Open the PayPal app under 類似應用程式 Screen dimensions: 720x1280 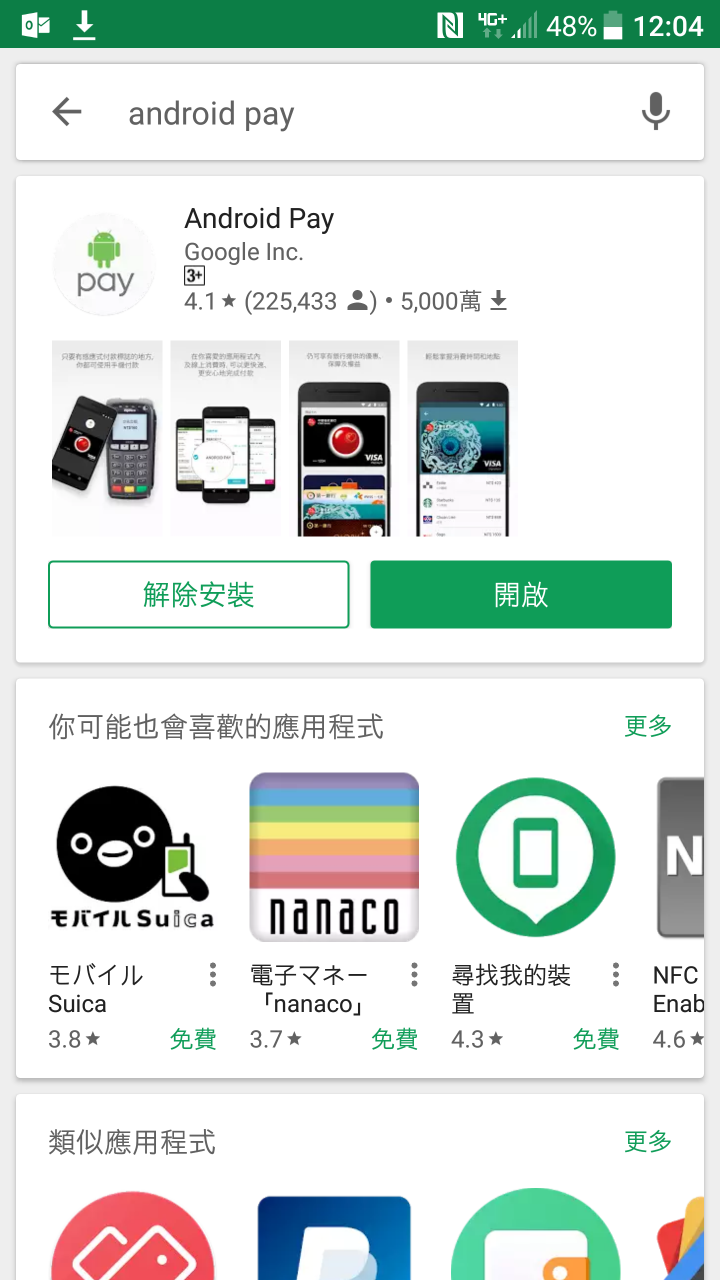[x=334, y=1236]
